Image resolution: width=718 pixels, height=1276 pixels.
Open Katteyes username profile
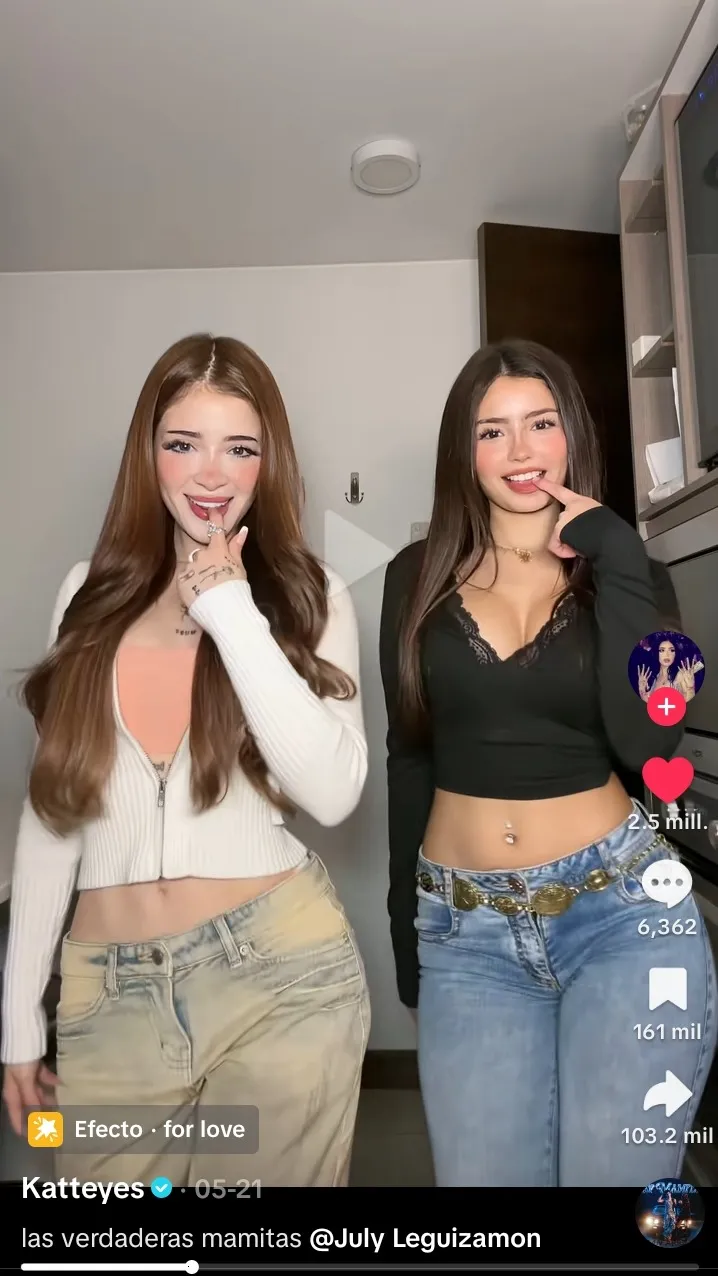click(84, 1188)
